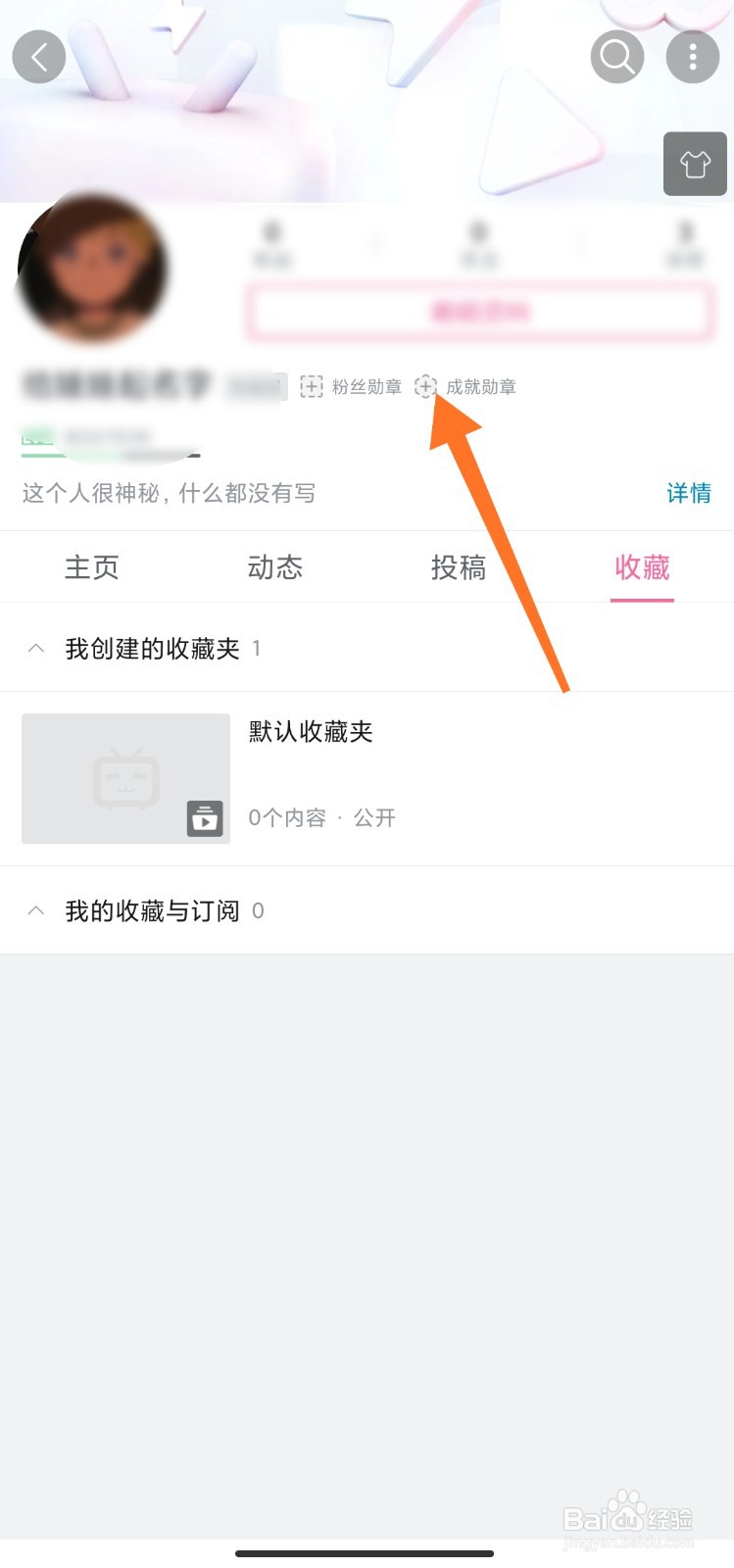Click the plus icon beside 粉丝勋章
The image size is (734, 1568).
coord(313,387)
